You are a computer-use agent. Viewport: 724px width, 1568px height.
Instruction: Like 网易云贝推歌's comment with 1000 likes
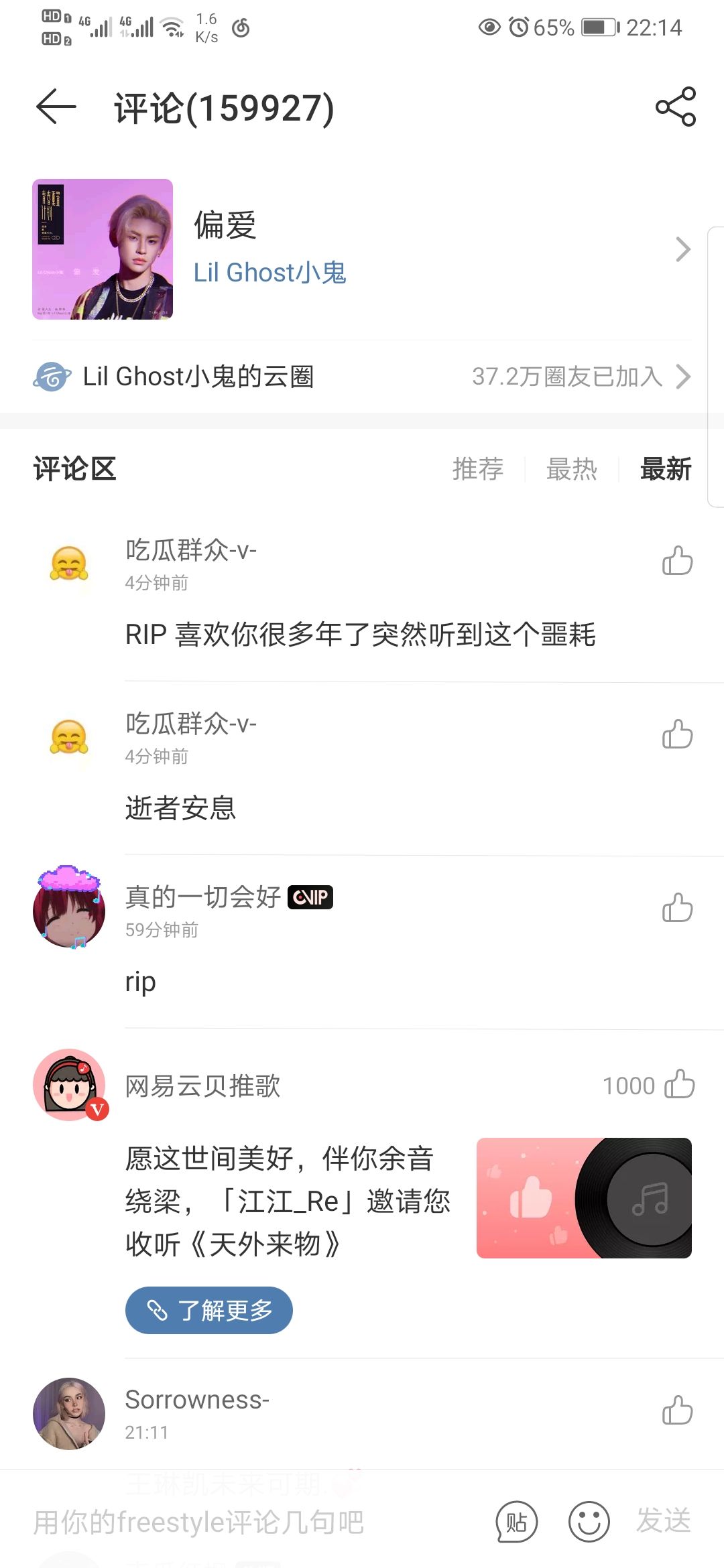pos(678,1085)
